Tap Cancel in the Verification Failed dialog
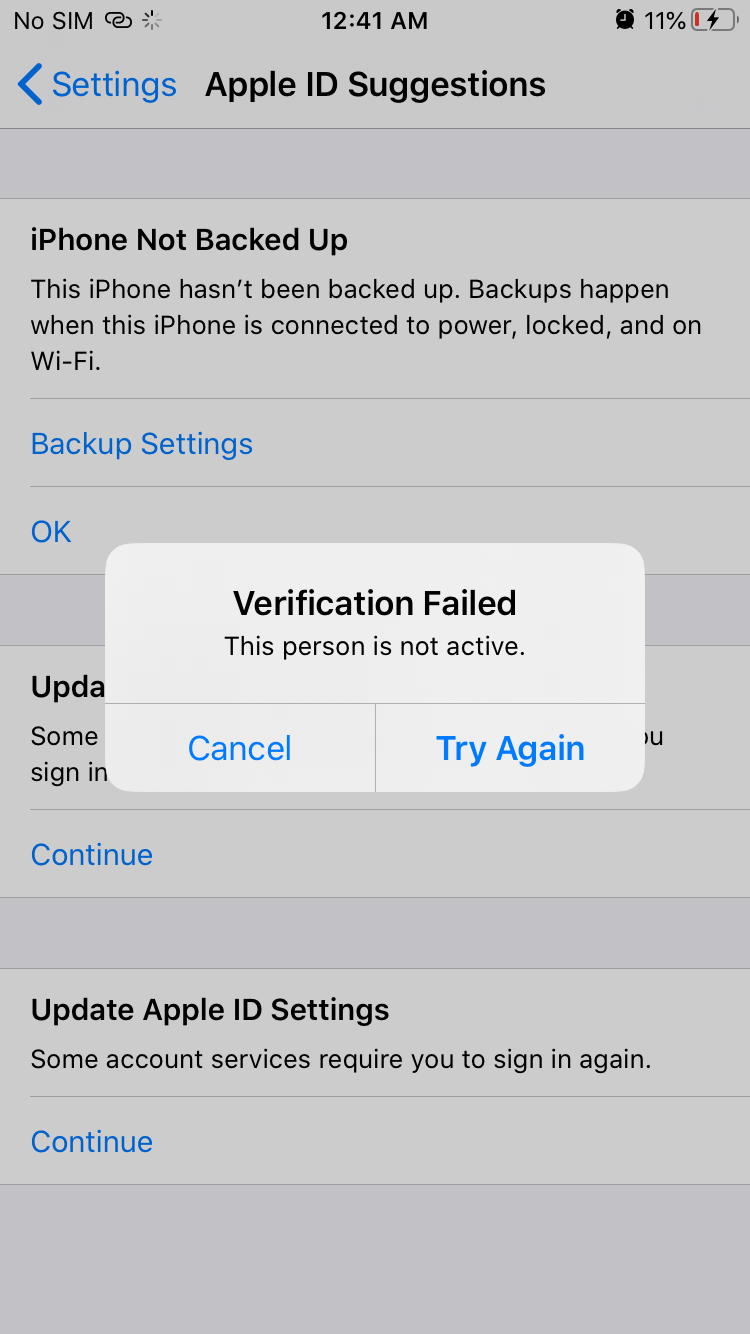This screenshot has width=750, height=1334. click(x=240, y=748)
